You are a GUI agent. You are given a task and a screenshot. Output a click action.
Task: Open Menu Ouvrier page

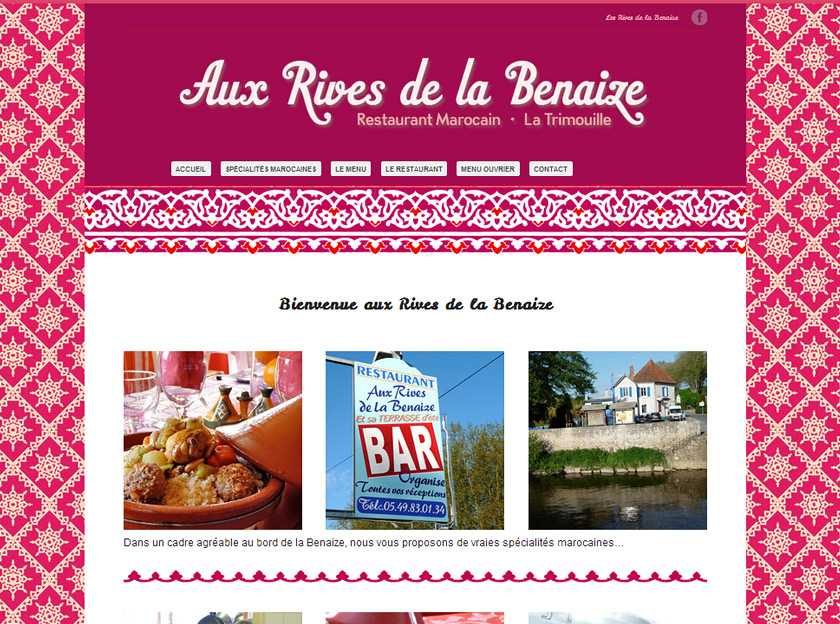point(488,169)
